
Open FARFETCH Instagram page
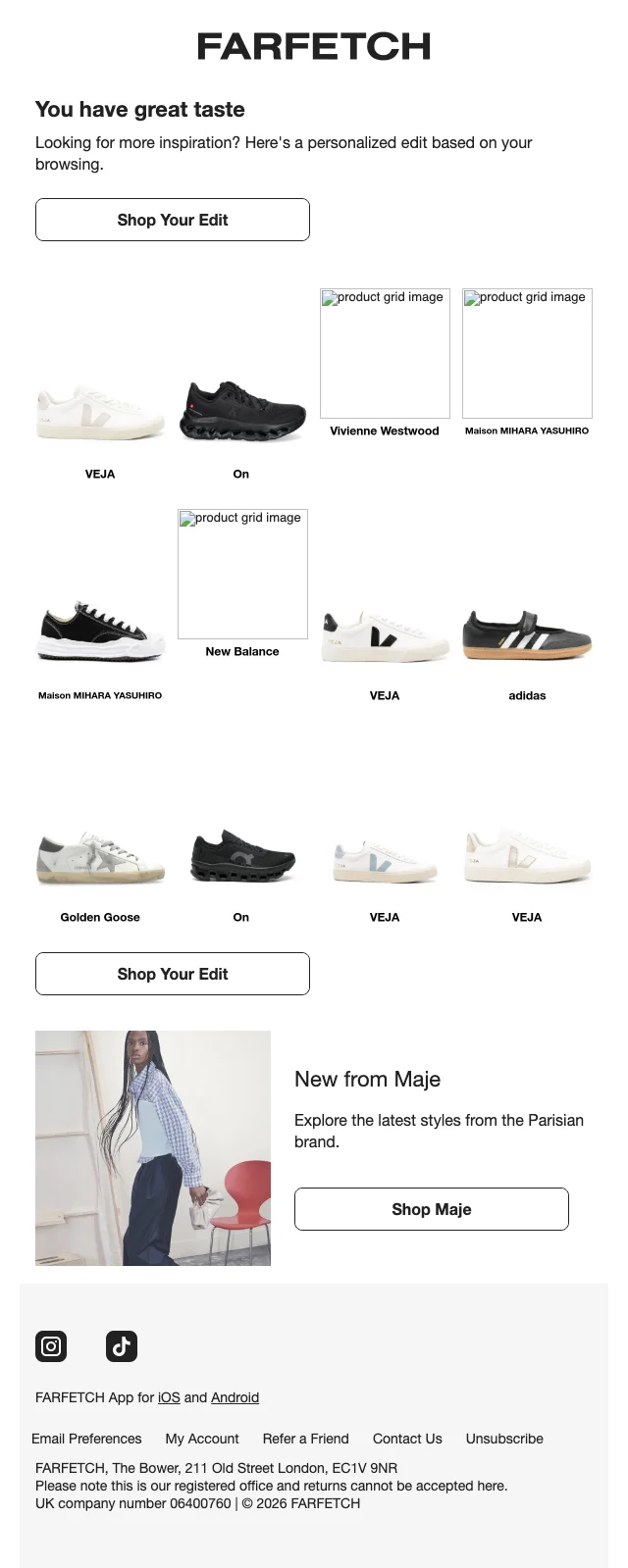[x=51, y=1346]
